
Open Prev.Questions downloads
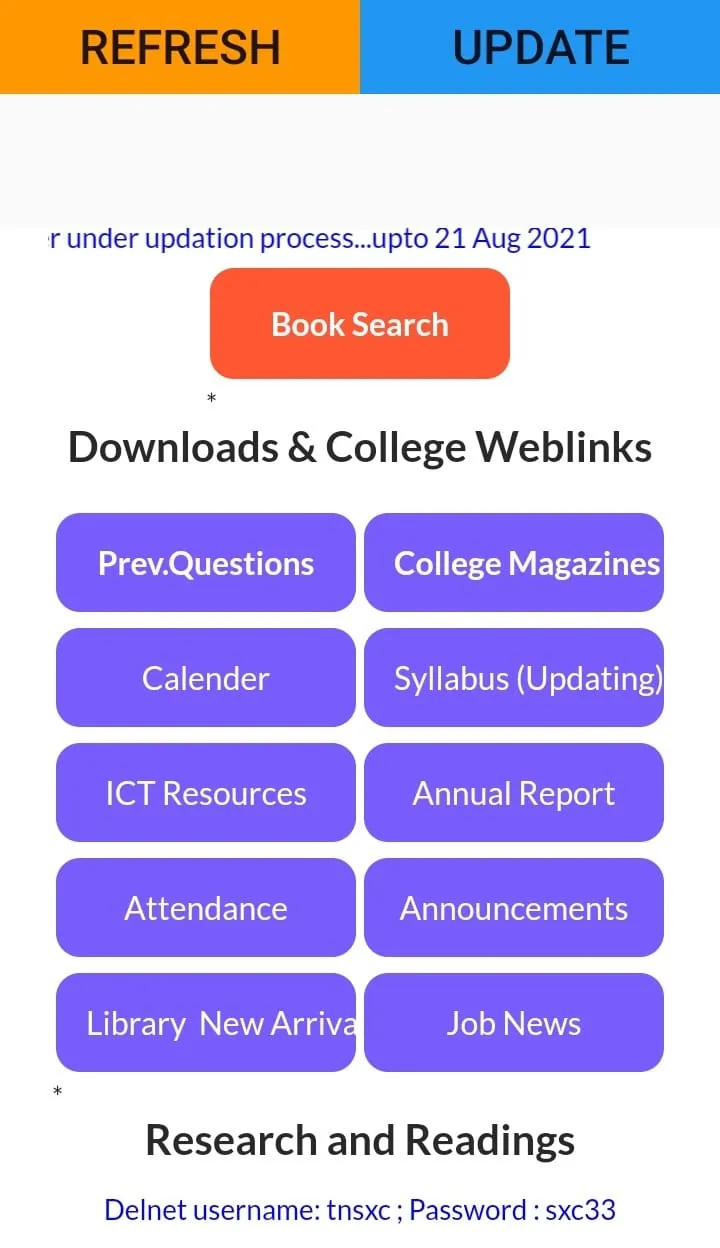(x=206, y=563)
